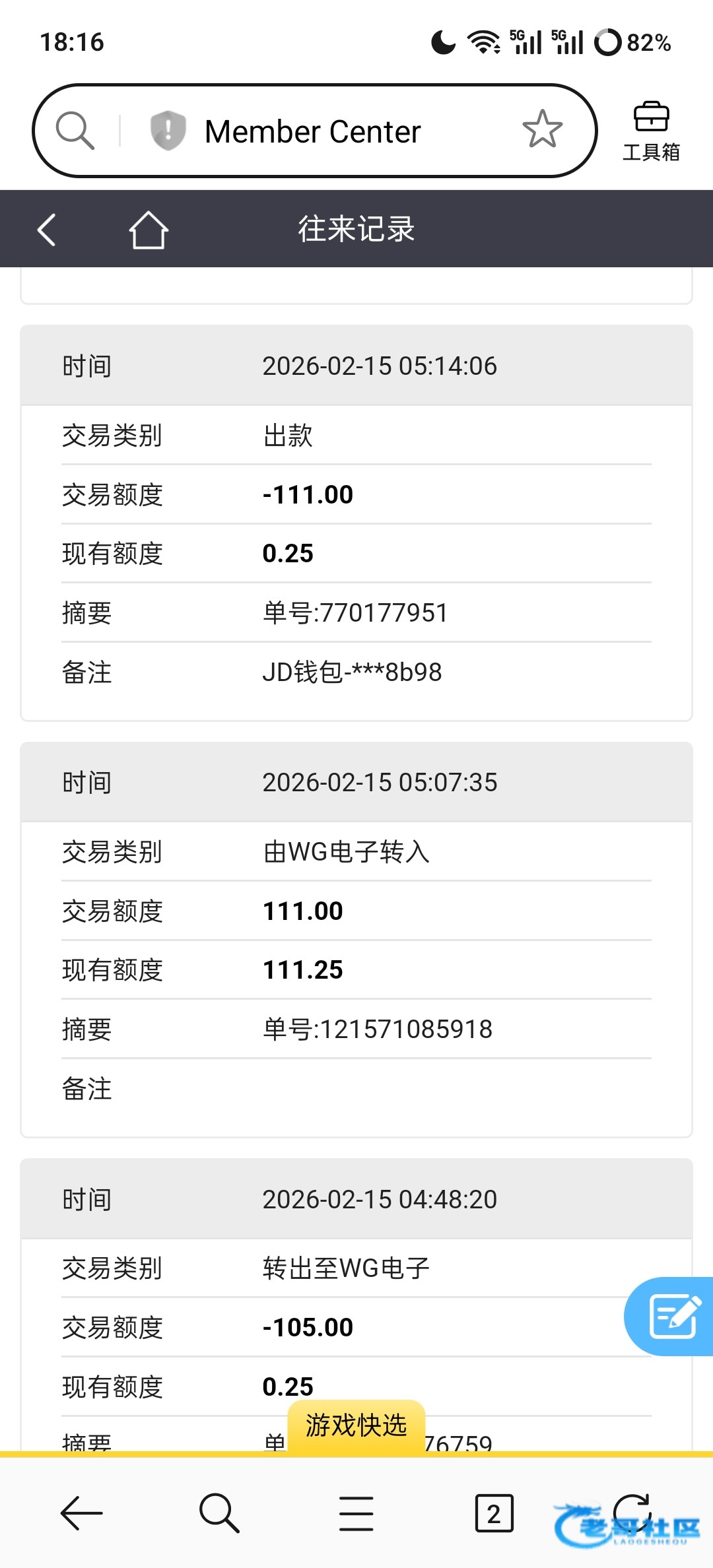Open the 游戏快选 quick game picker
Image resolution: width=713 pixels, height=1568 pixels.
(x=356, y=1425)
